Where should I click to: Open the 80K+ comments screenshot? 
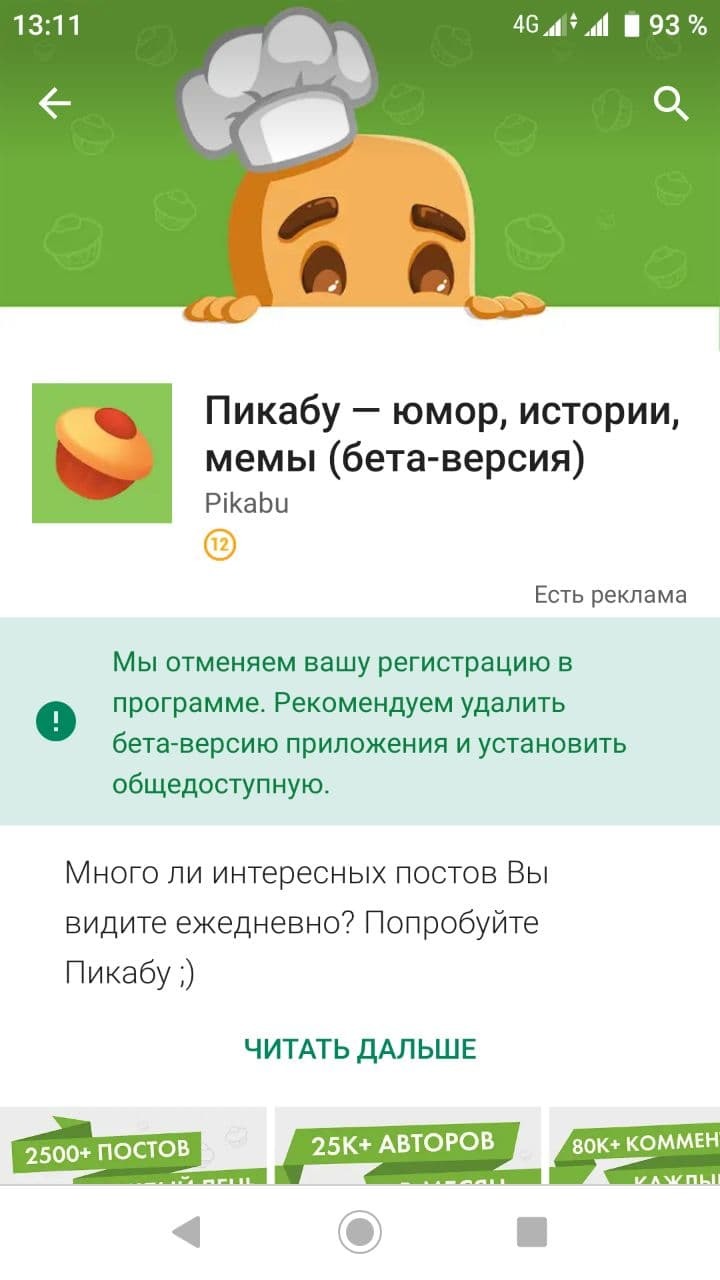[x=636, y=1145]
